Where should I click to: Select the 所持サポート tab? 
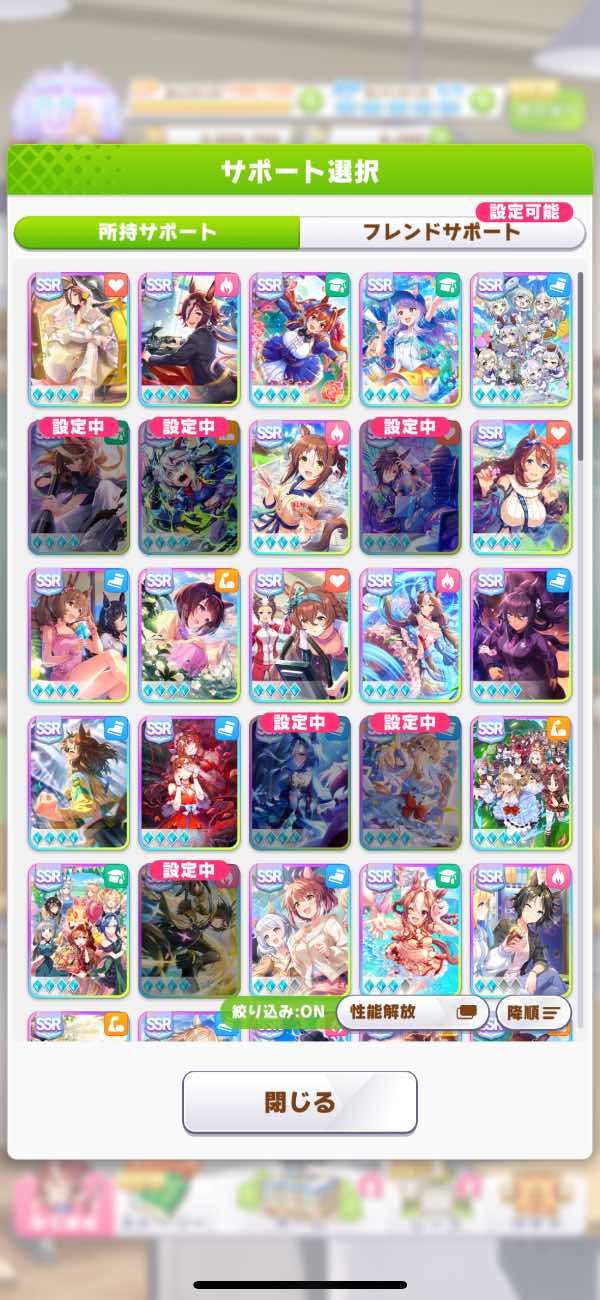157,232
